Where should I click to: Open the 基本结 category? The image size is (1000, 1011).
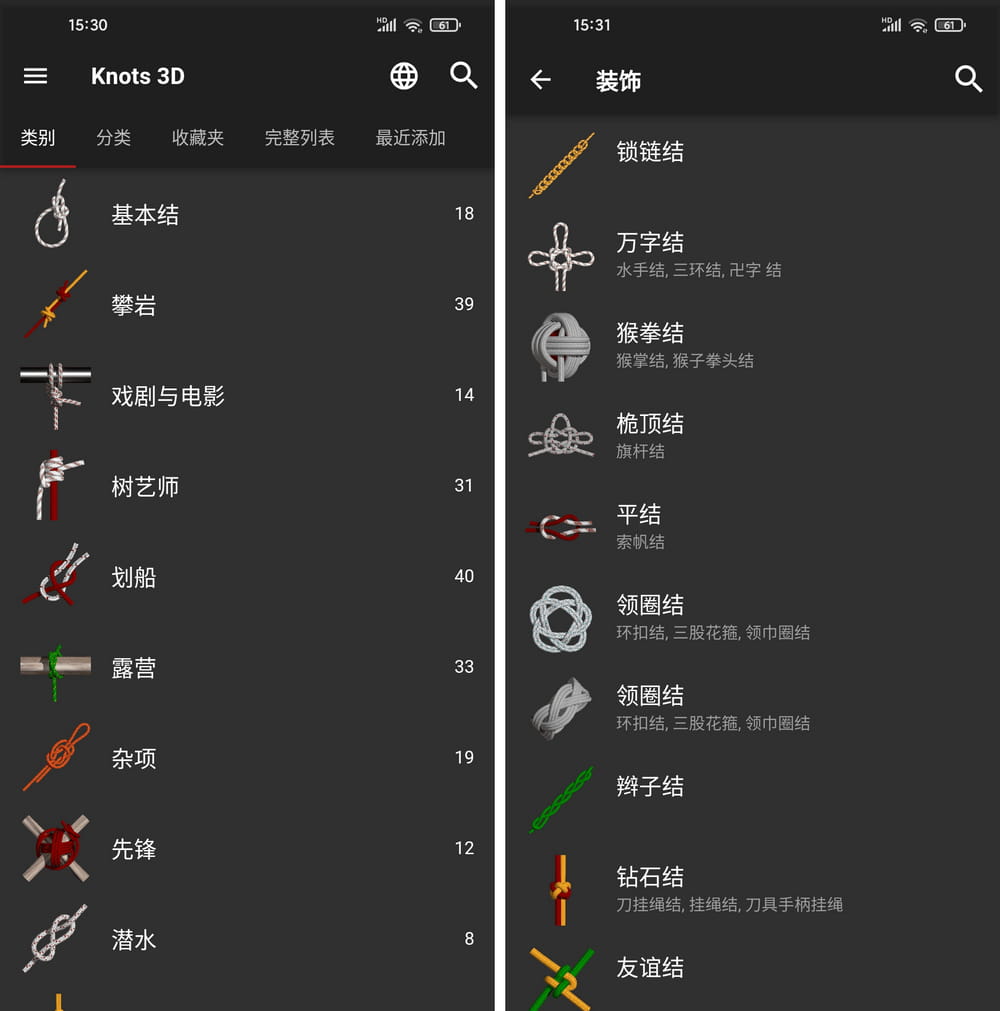[x=146, y=214]
